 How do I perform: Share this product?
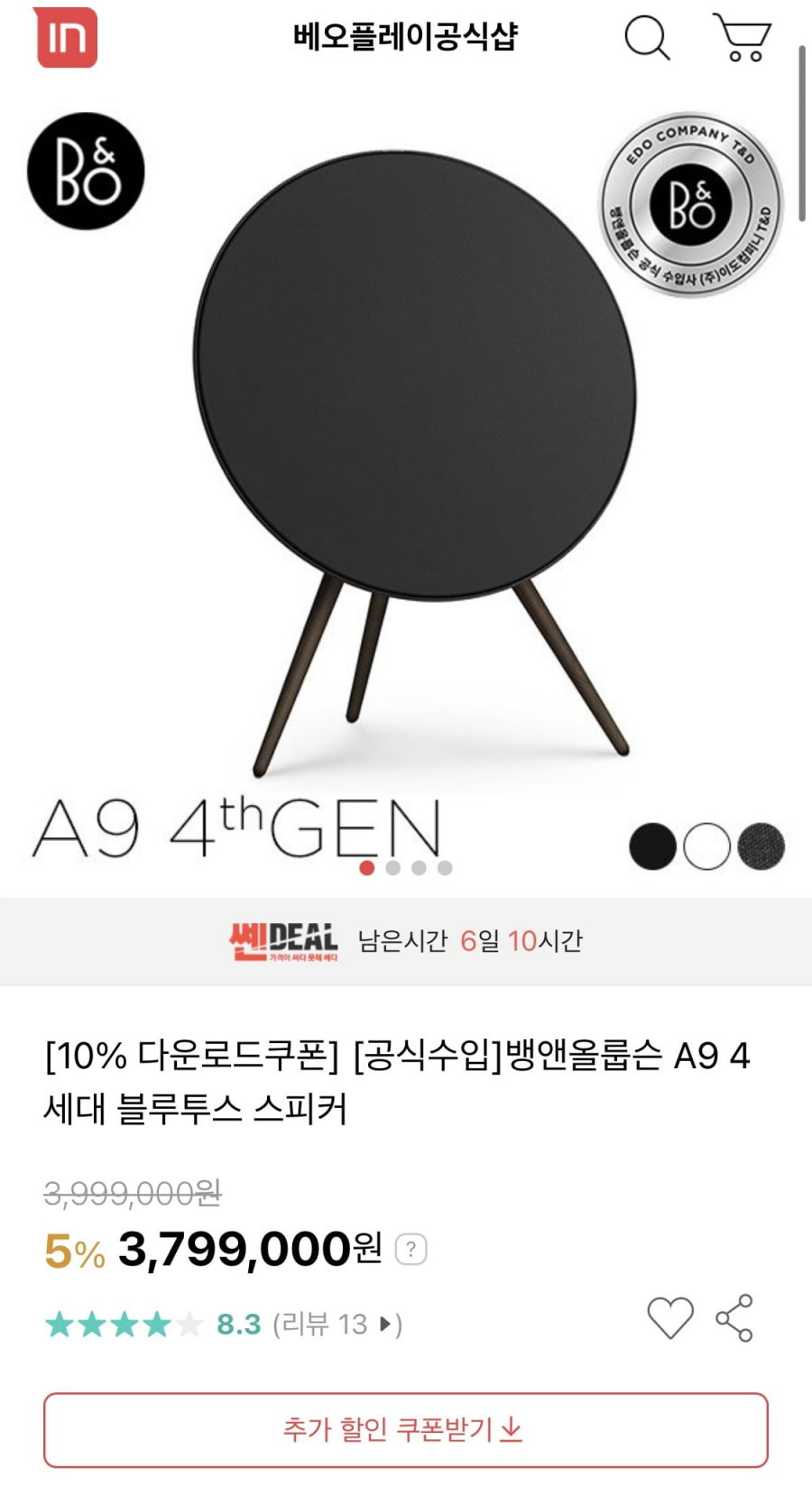click(734, 1318)
